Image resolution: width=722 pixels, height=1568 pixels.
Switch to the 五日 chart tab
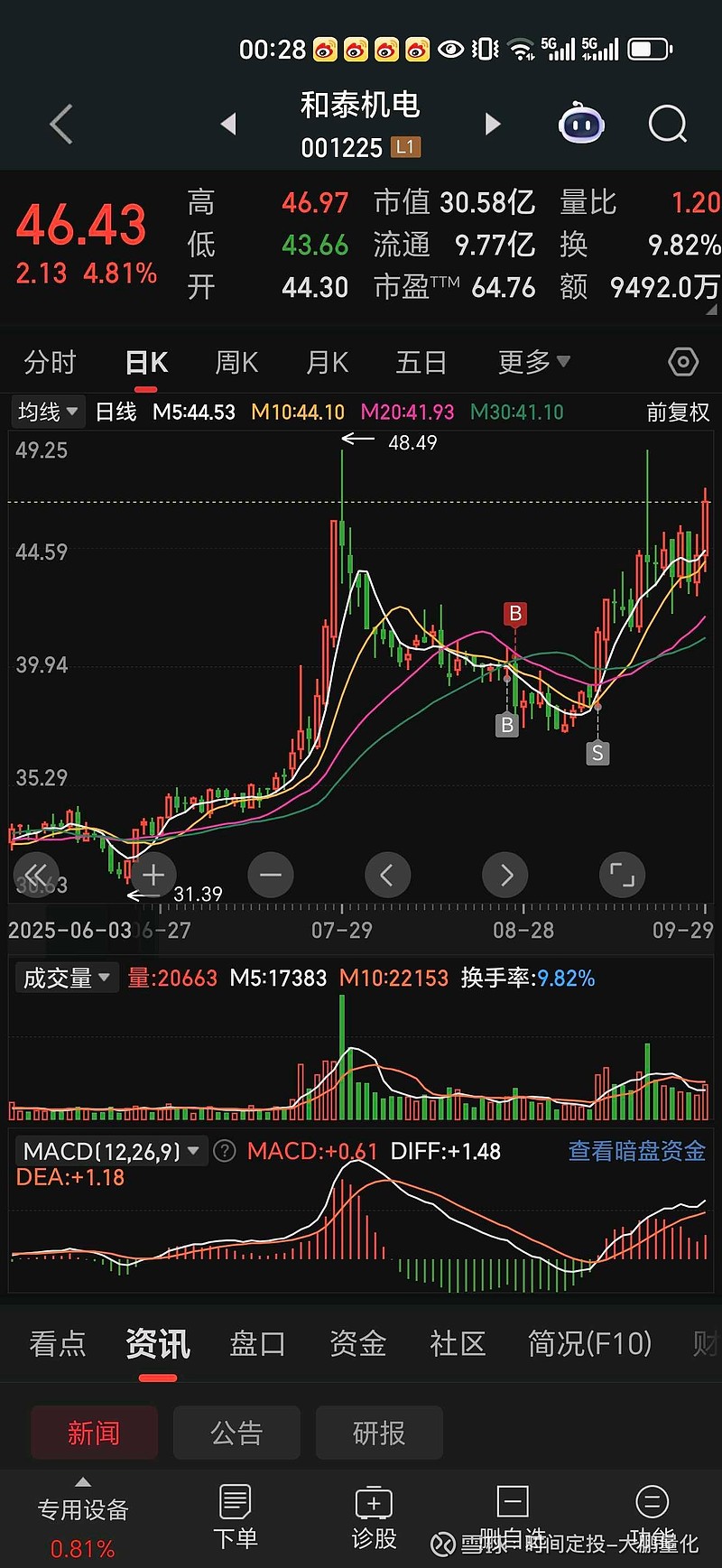(421, 363)
